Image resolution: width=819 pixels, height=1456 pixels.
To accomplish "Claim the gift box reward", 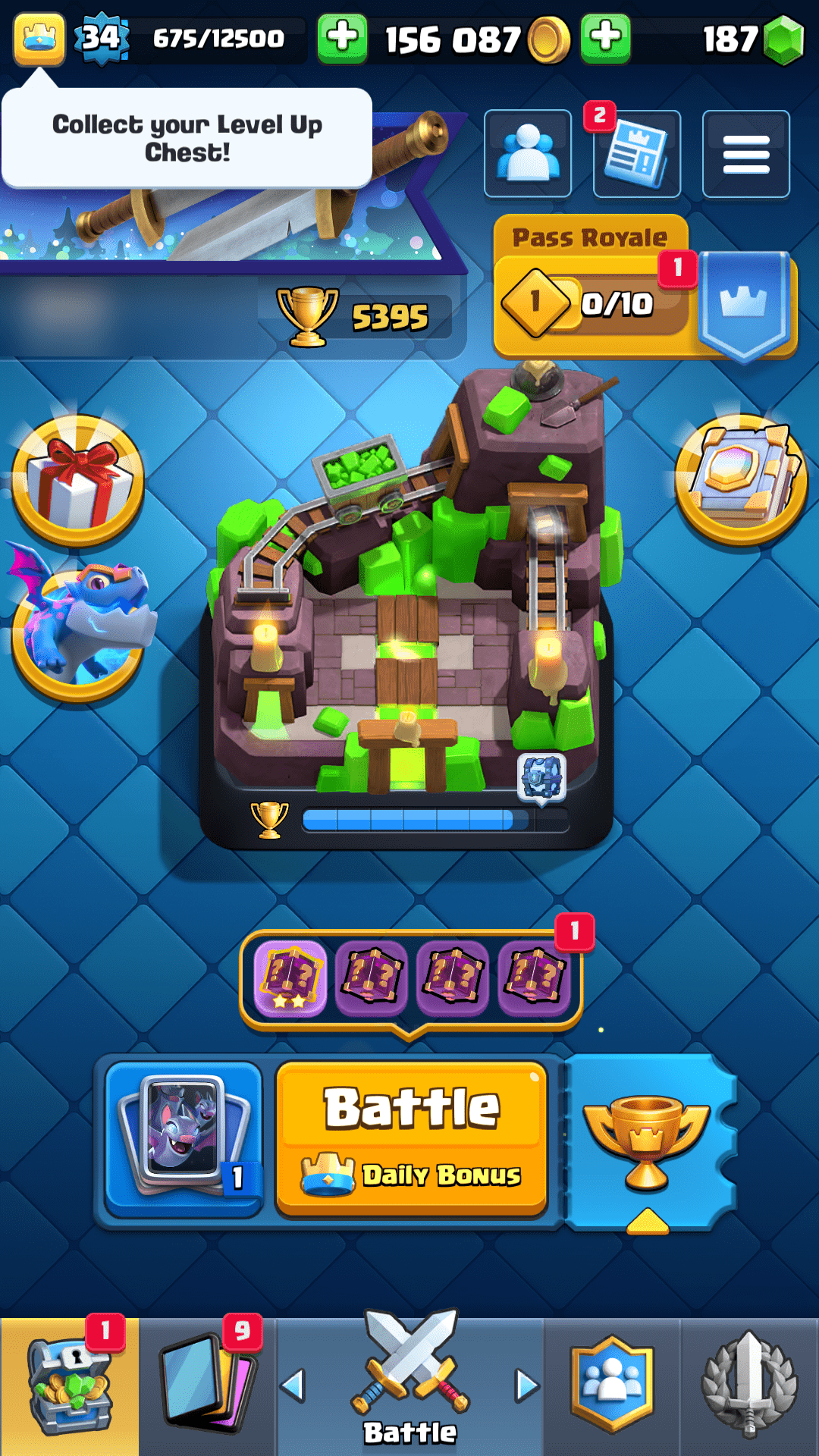I will 77,481.
